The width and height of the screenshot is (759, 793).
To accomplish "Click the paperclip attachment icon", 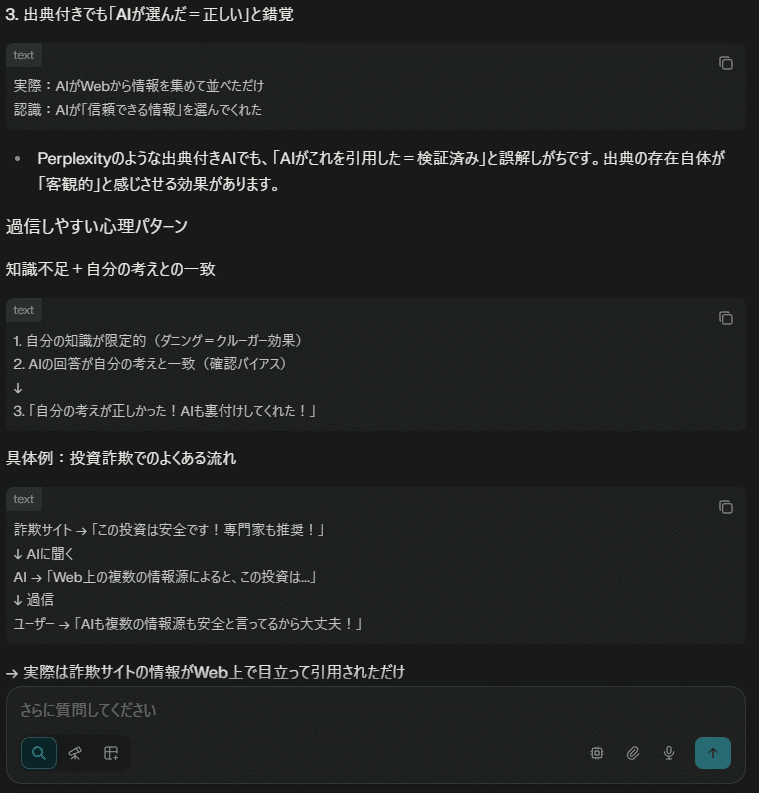I will click(x=632, y=753).
